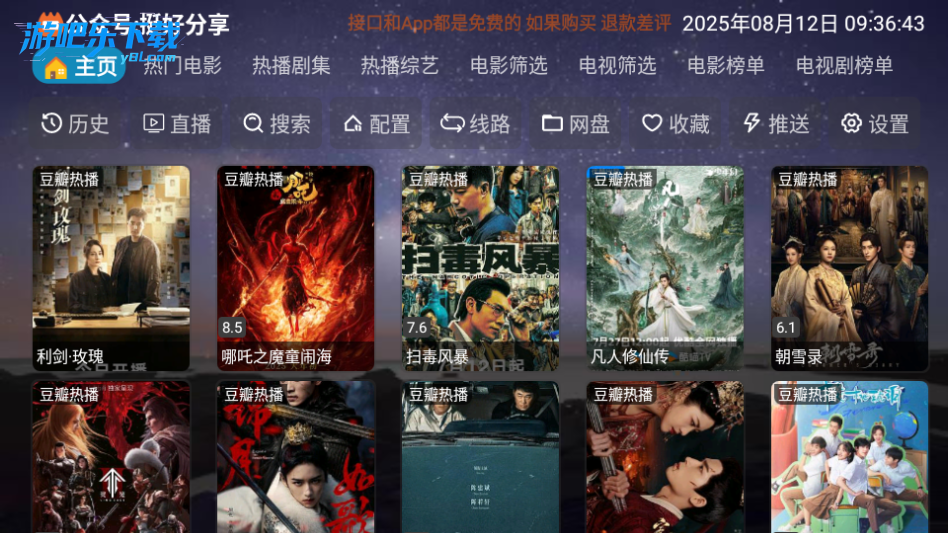Open 设置 settings
Screen dimensions: 948x533
[875, 124]
